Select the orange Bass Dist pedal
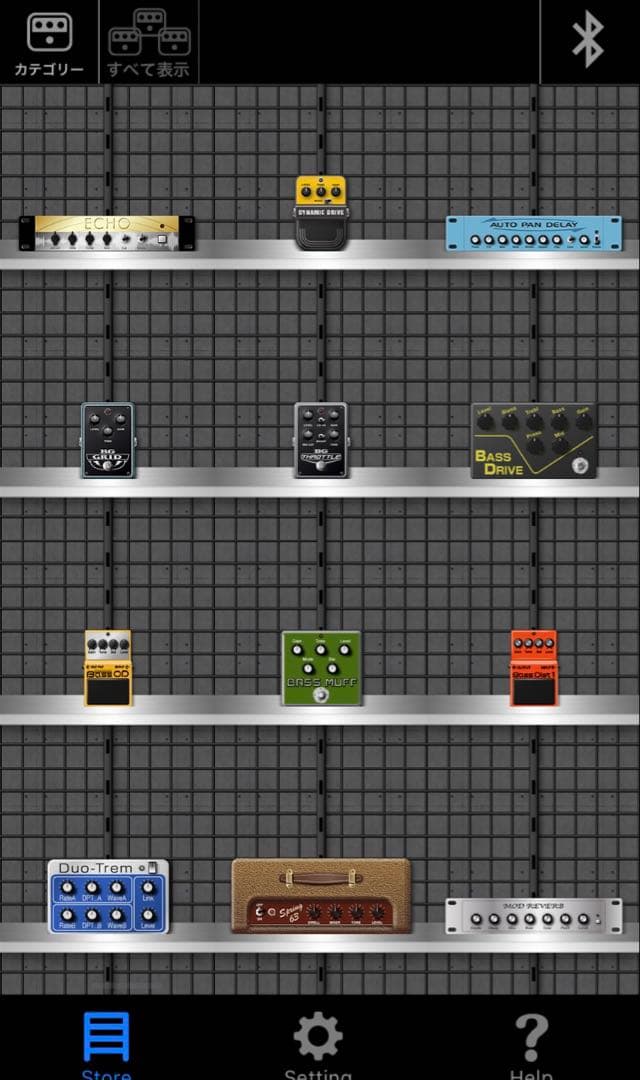Viewport: 640px width, 1080px height. click(x=533, y=668)
